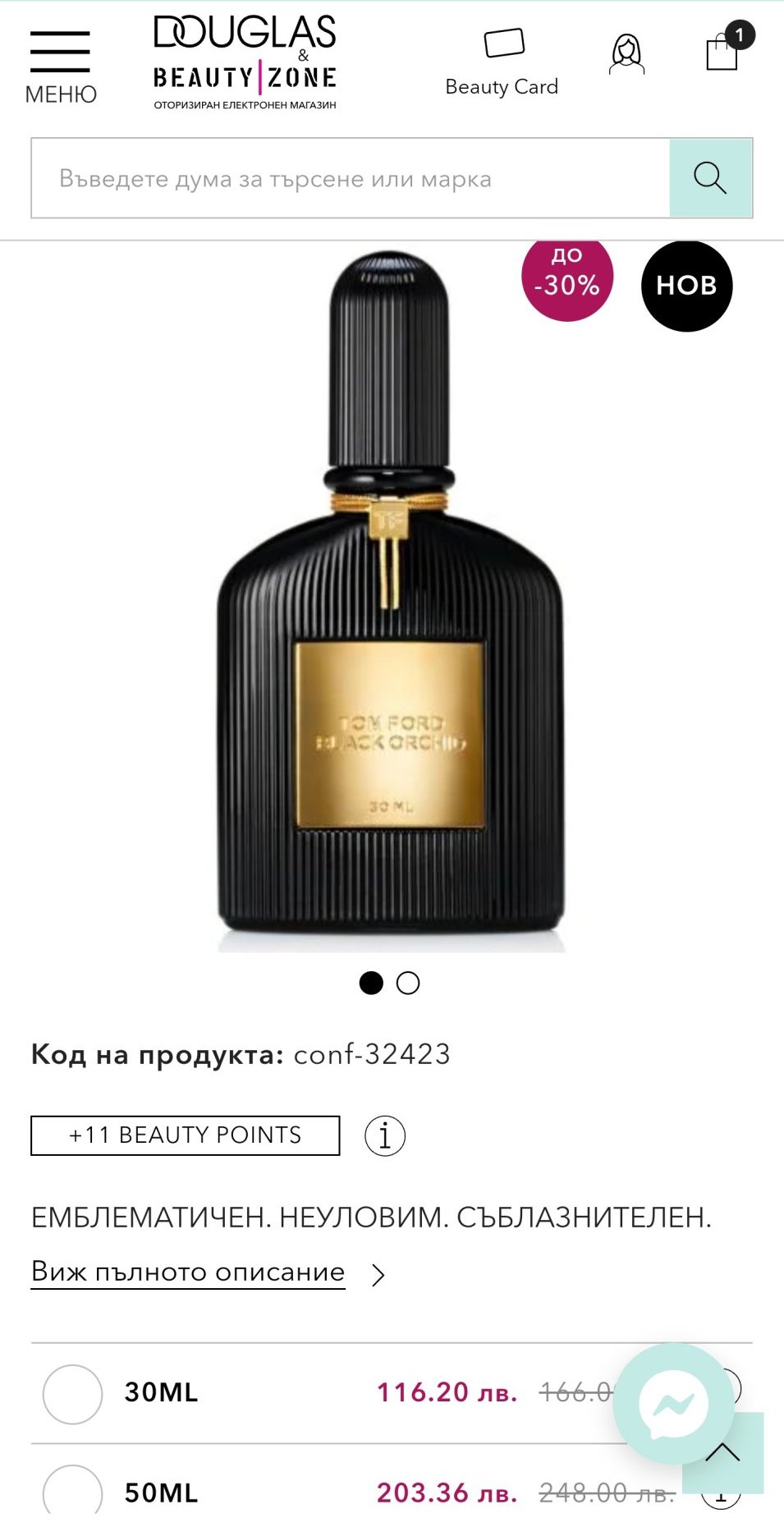The width and height of the screenshot is (784, 1527).
Task: Go to Douglas Beauty Zone home logo
Action: pos(245,62)
